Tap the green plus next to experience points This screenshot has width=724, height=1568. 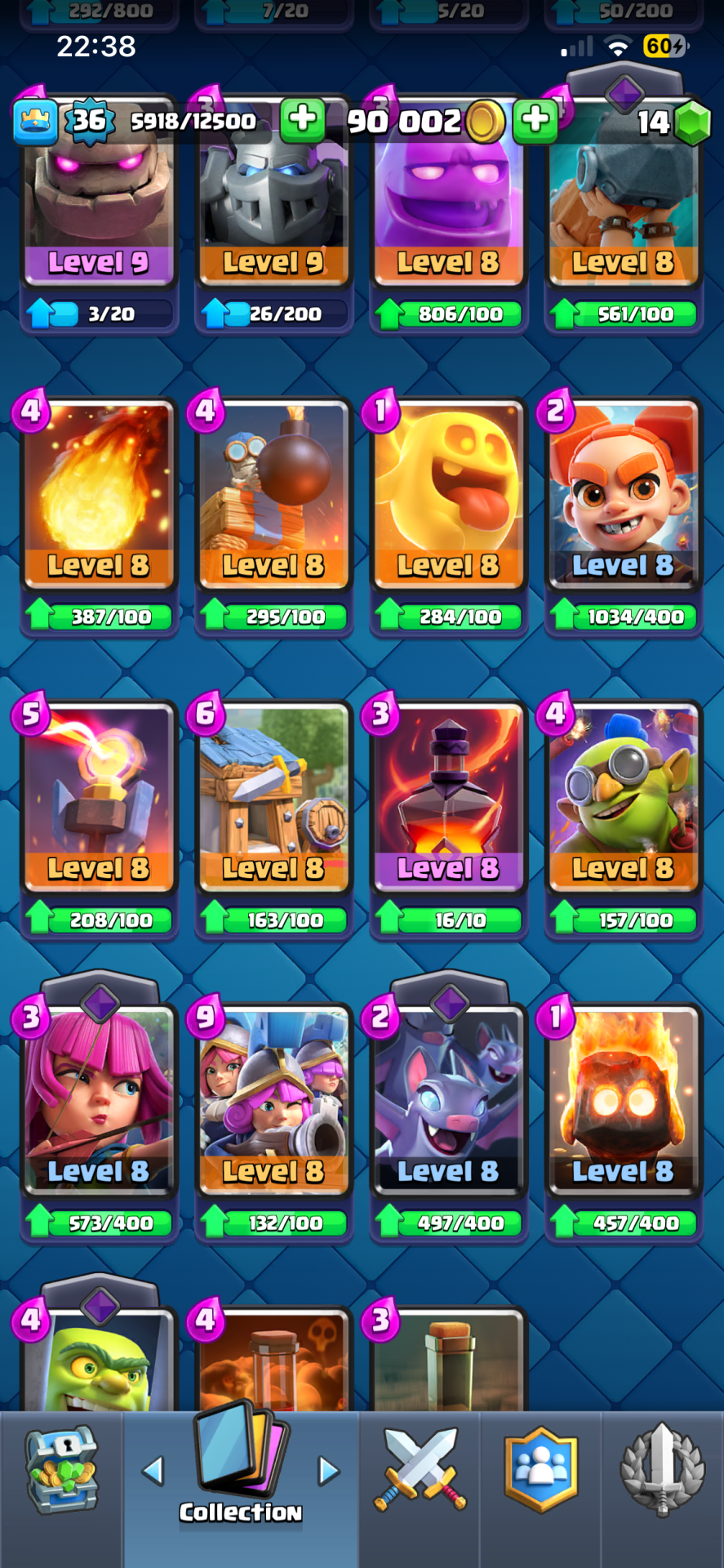[302, 120]
